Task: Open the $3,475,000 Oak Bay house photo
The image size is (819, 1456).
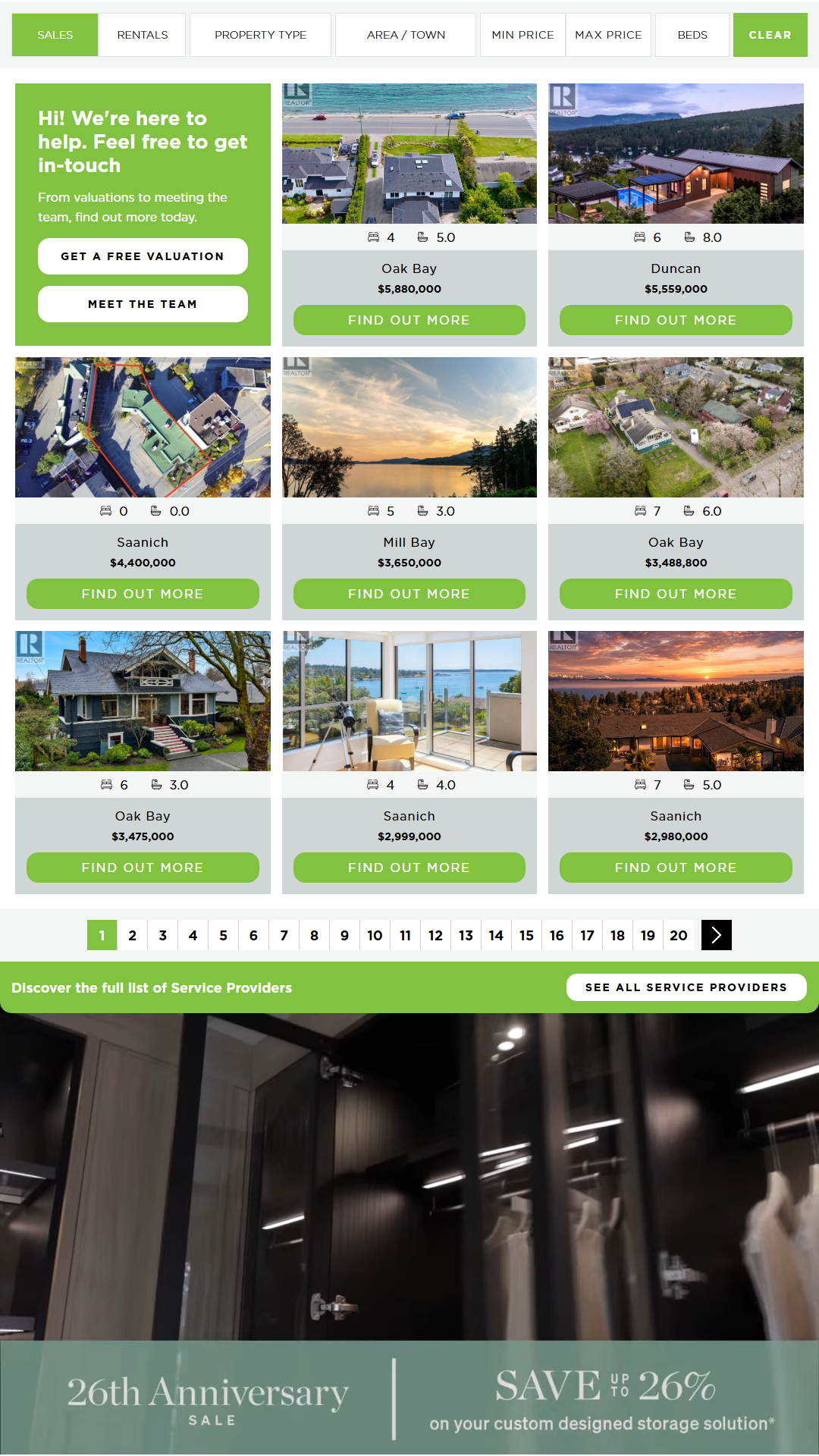Action: click(x=143, y=701)
